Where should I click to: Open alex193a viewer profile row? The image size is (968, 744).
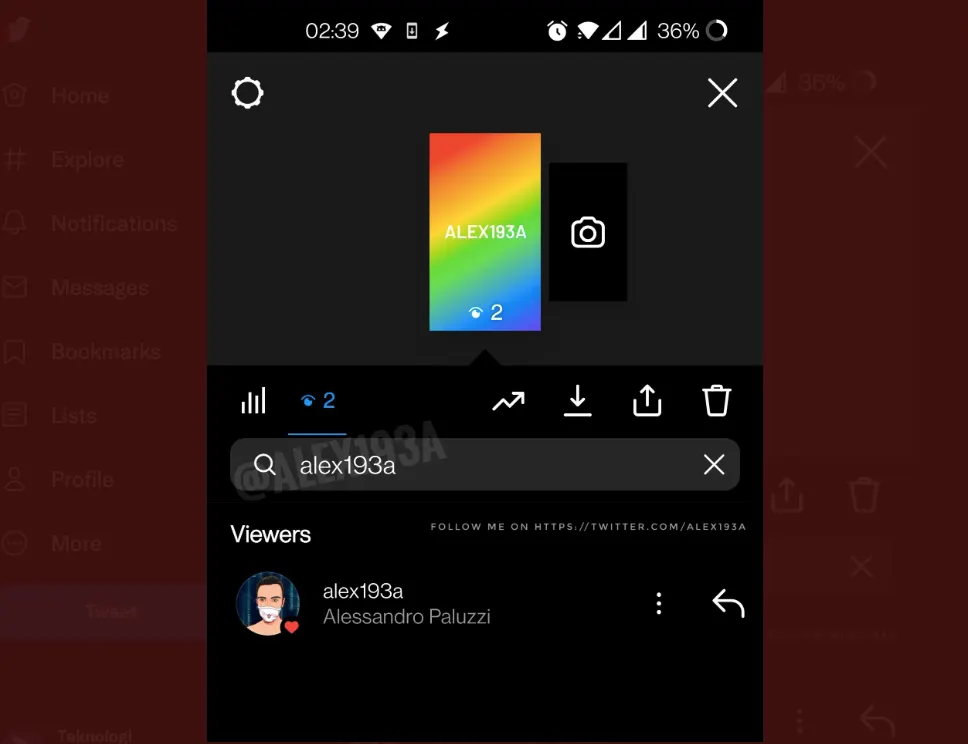tap(406, 604)
